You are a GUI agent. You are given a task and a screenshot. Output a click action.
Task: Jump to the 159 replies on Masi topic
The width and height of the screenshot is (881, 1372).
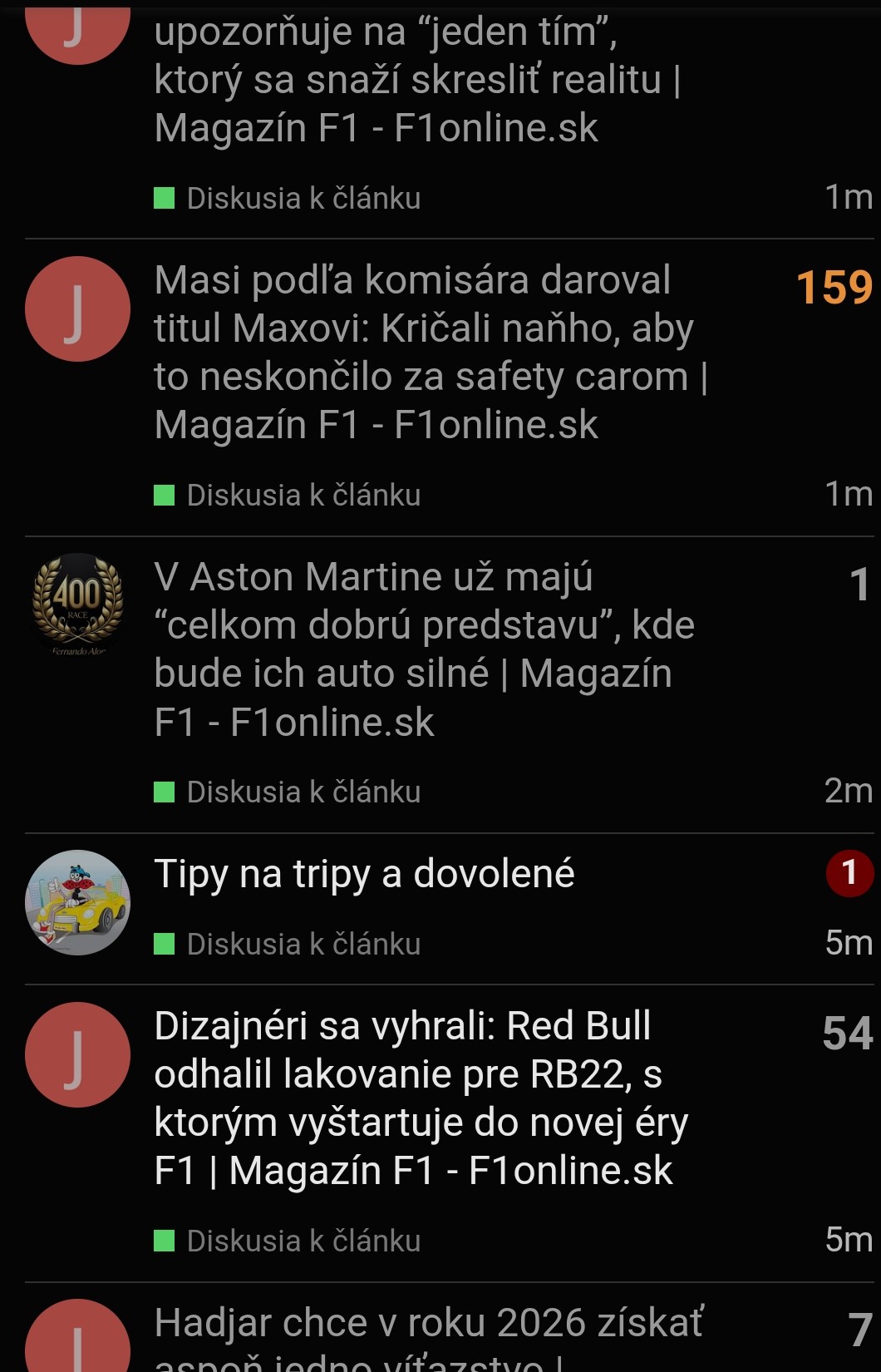coord(834,288)
